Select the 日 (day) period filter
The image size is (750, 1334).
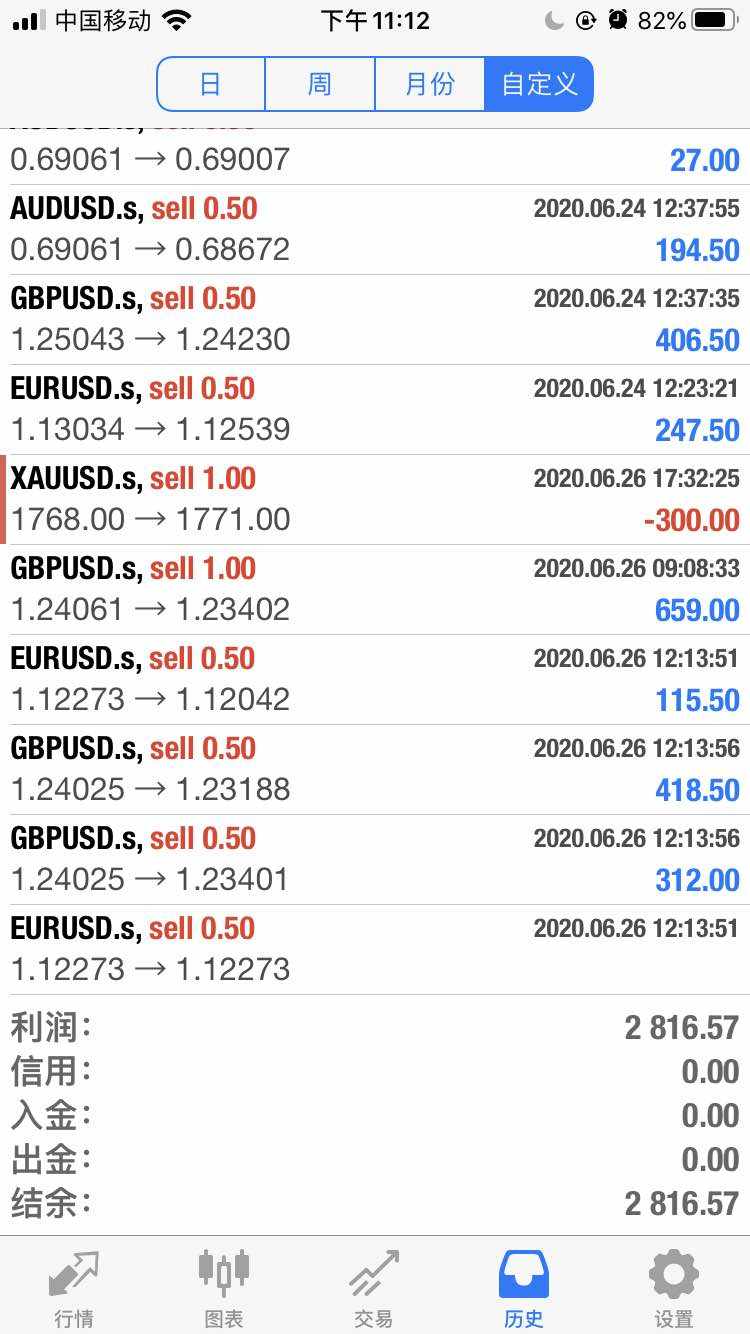tap(211, 84)
